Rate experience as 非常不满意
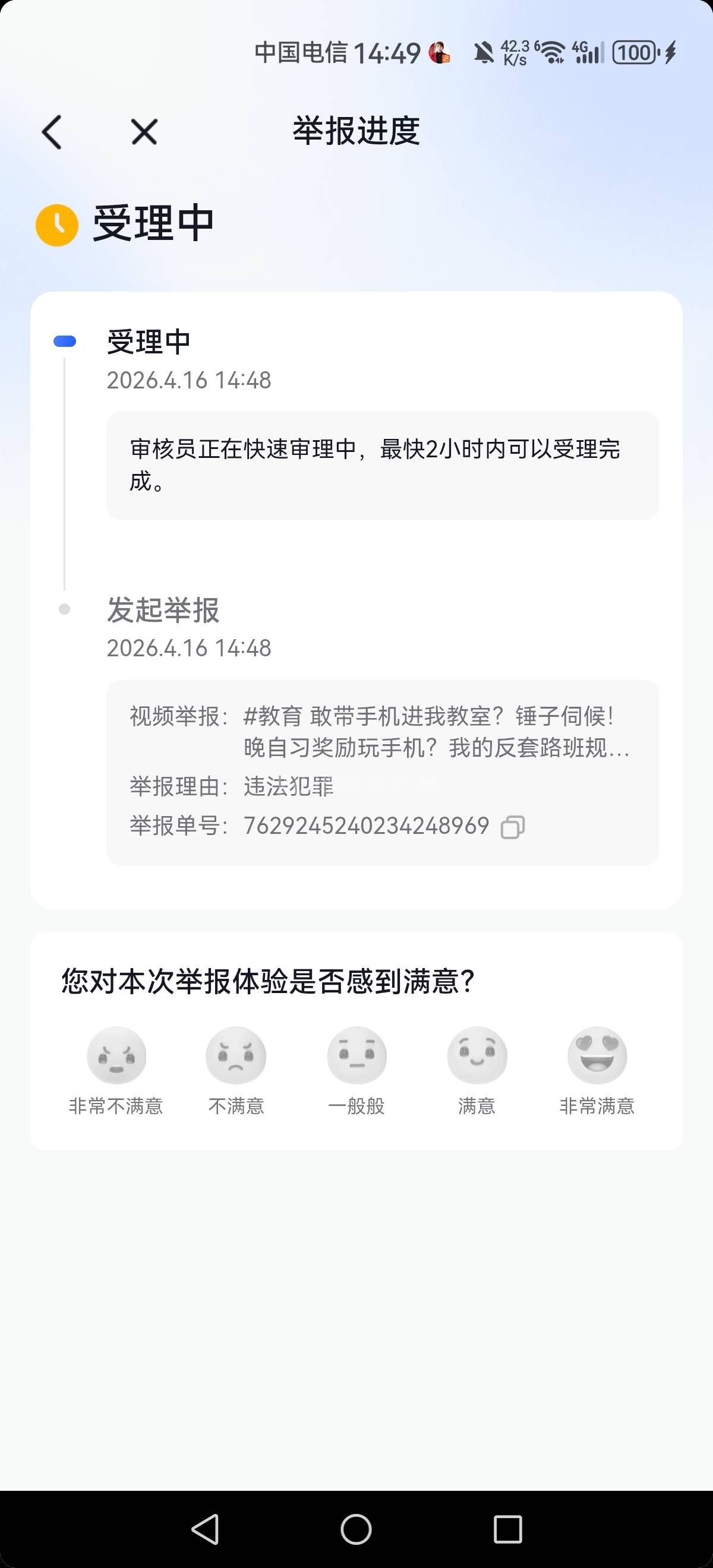 coord(116,1055)
